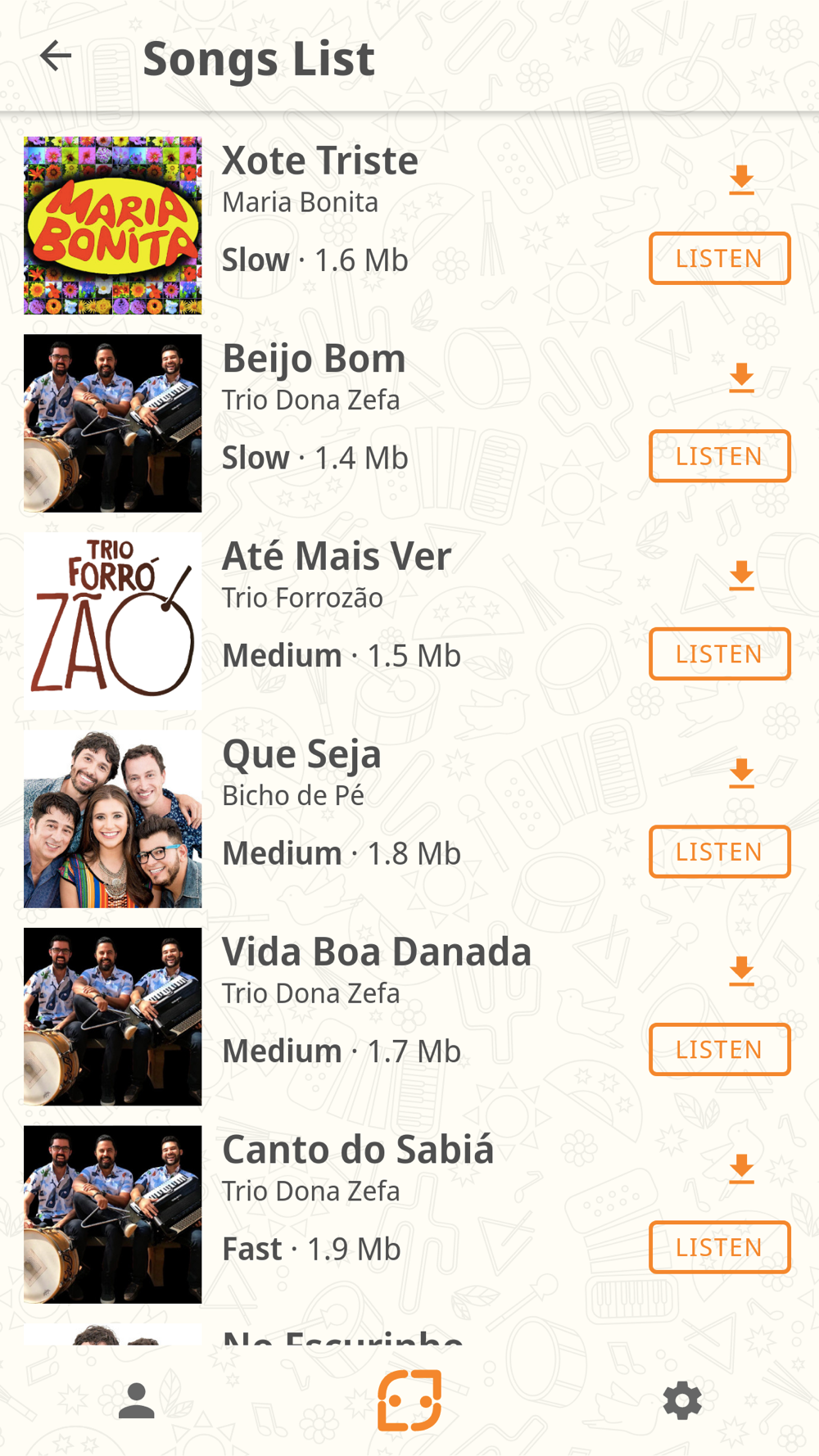Listen to Beijo Bom
This screenshot has width=819, height=1456.
click(x=719, y=456)
